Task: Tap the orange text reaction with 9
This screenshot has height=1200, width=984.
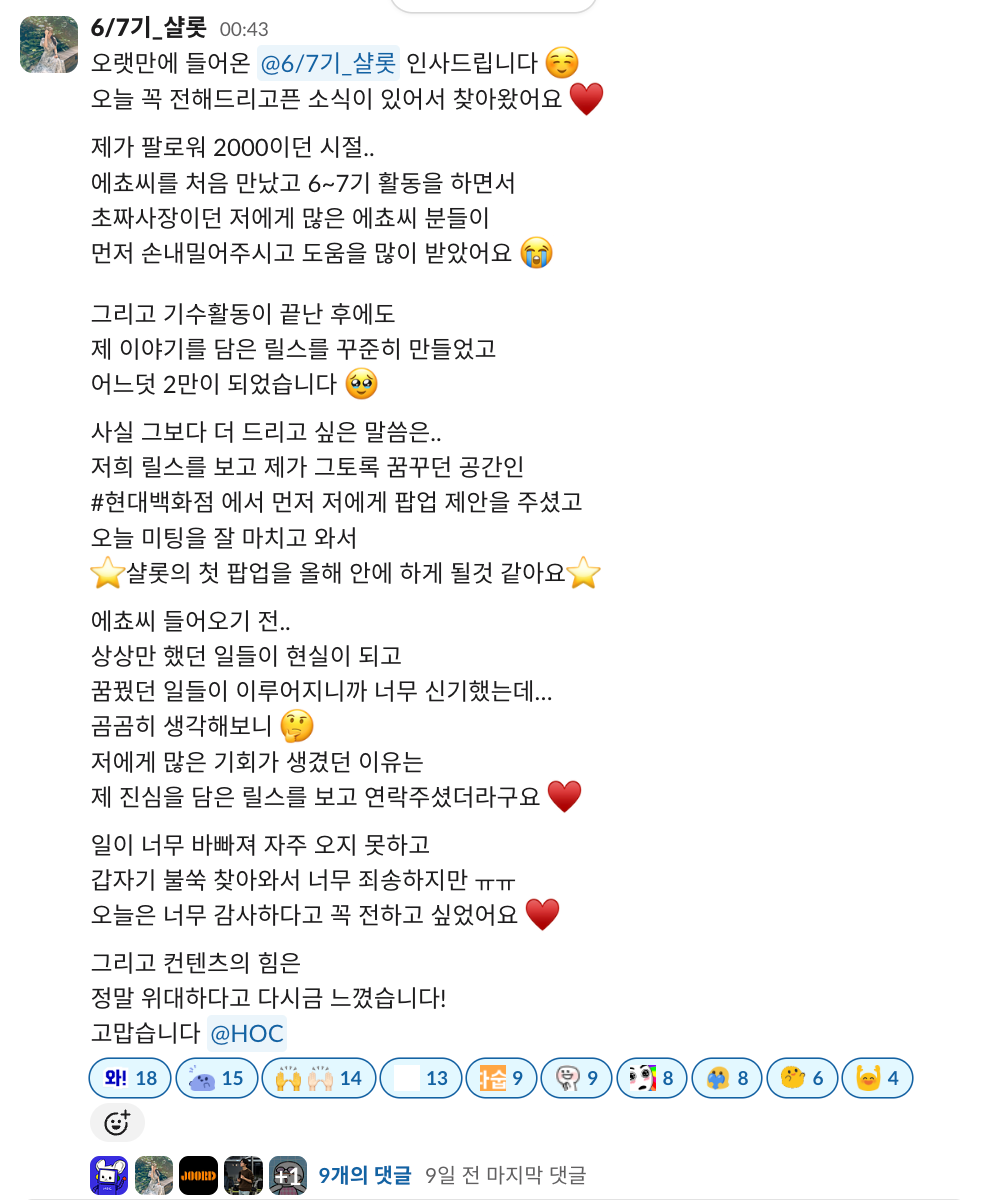Action: click(501, 1078)
